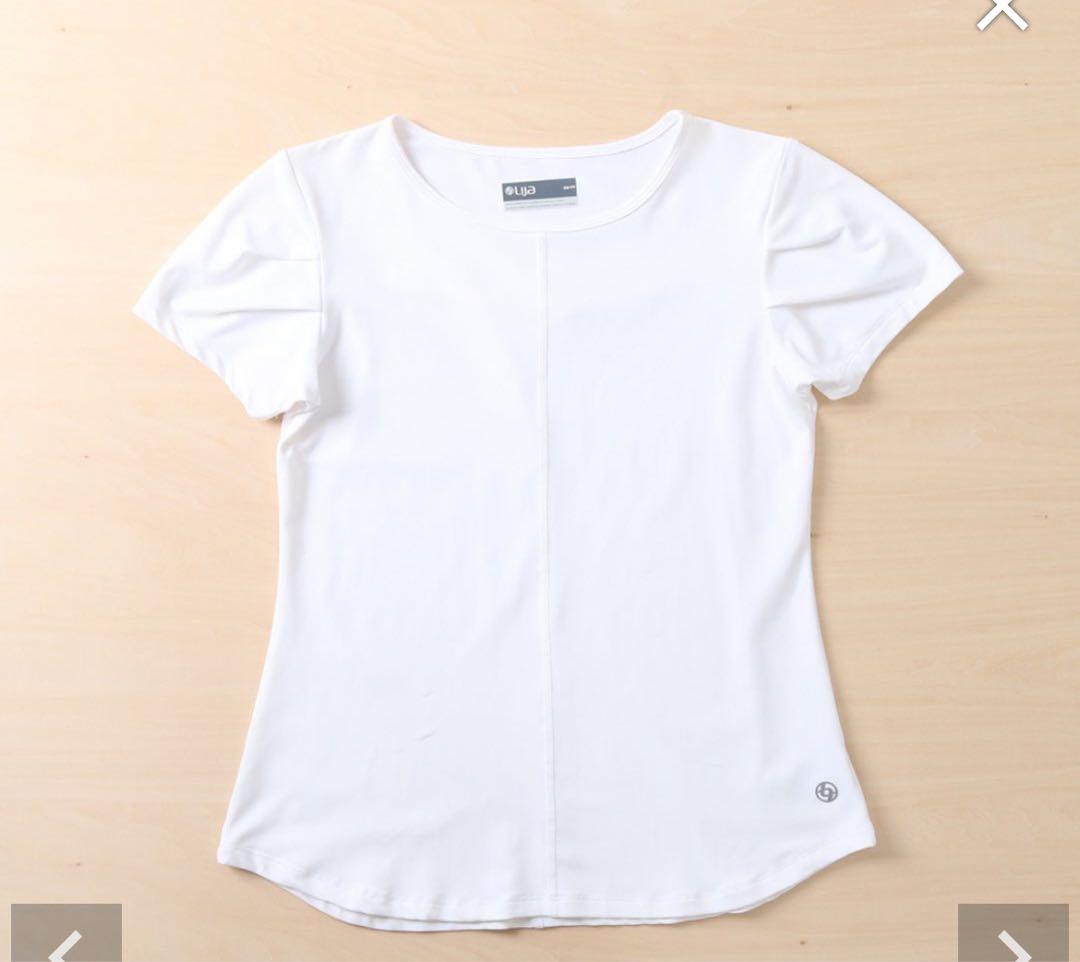Close the product image viewer
Screen dimensions: 1080x962
point(1003,12)
